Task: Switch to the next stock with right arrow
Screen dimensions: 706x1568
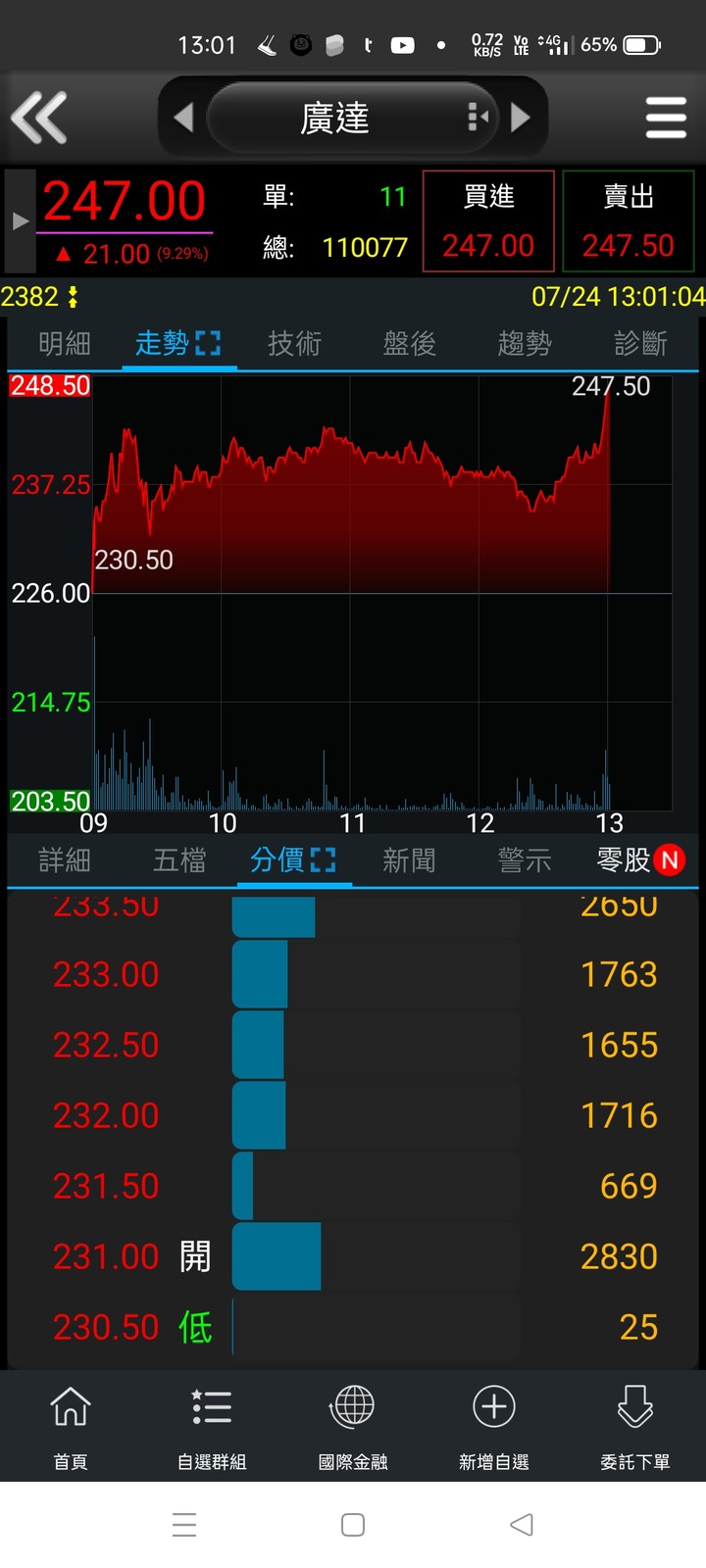Action: 522,118
